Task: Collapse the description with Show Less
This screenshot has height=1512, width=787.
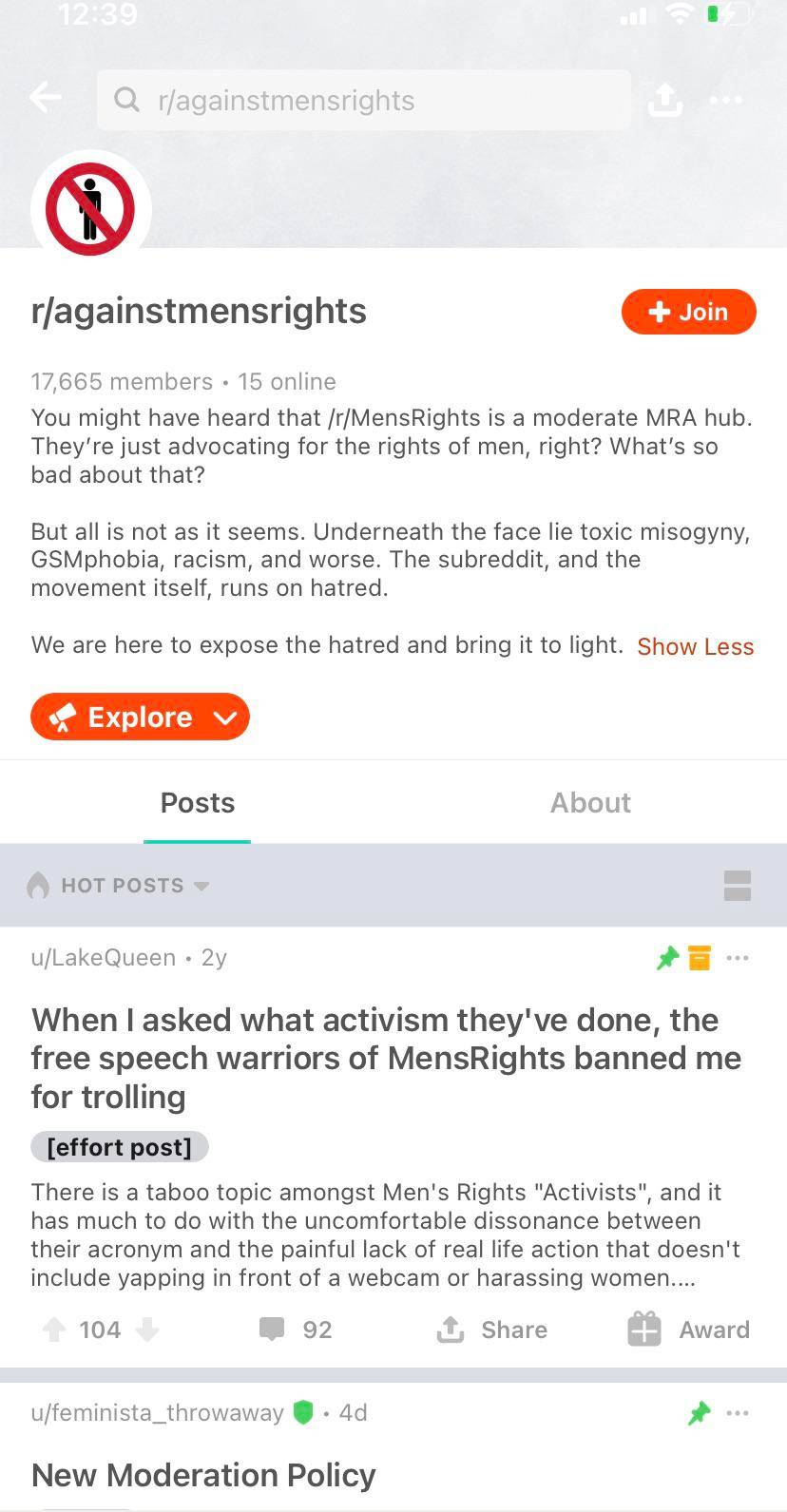Action: (x=695, y=646)
